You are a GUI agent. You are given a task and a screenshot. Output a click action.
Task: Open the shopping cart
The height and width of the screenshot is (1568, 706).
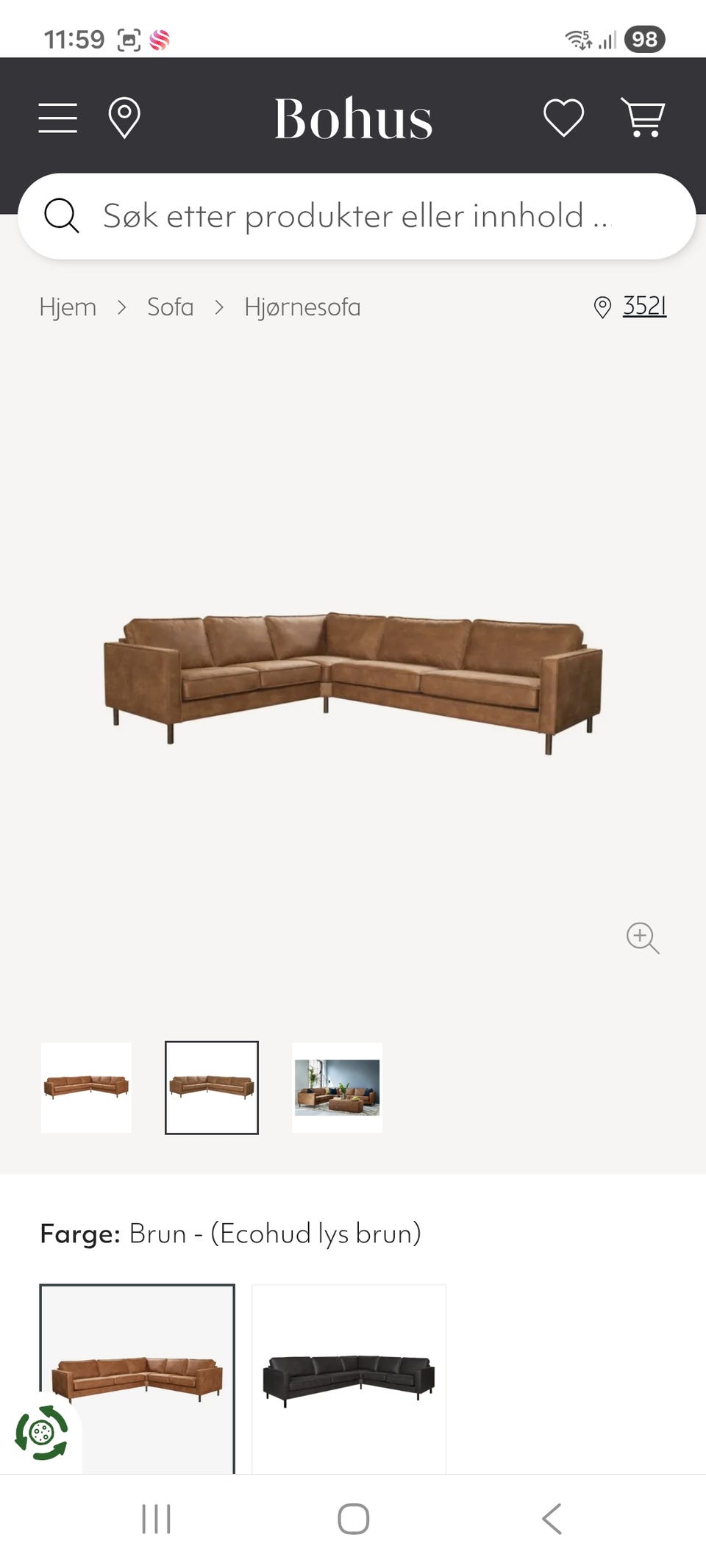(643, 118)
